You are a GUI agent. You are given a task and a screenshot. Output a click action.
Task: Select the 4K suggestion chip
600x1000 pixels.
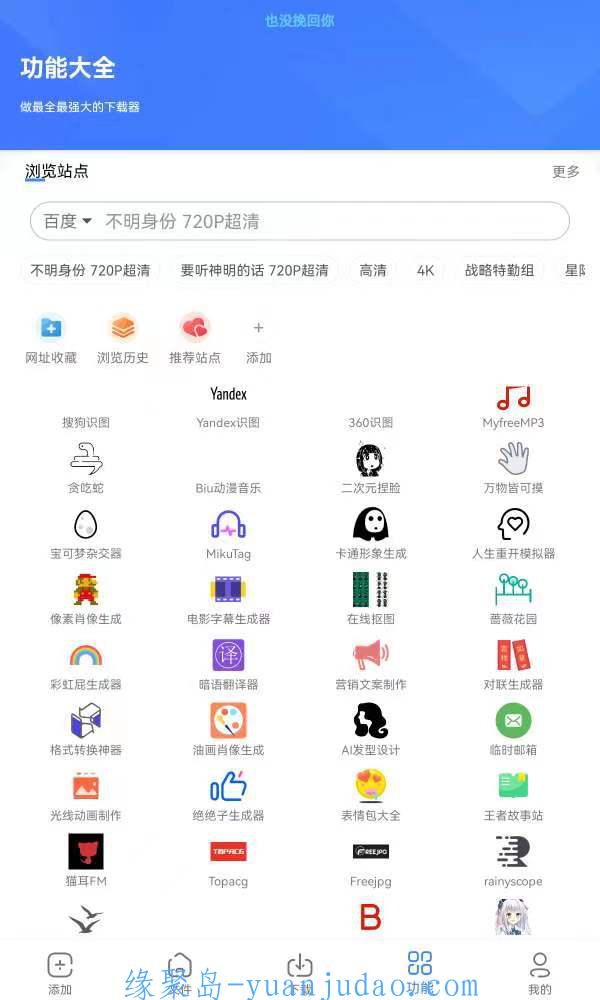[x=425, y=270]
